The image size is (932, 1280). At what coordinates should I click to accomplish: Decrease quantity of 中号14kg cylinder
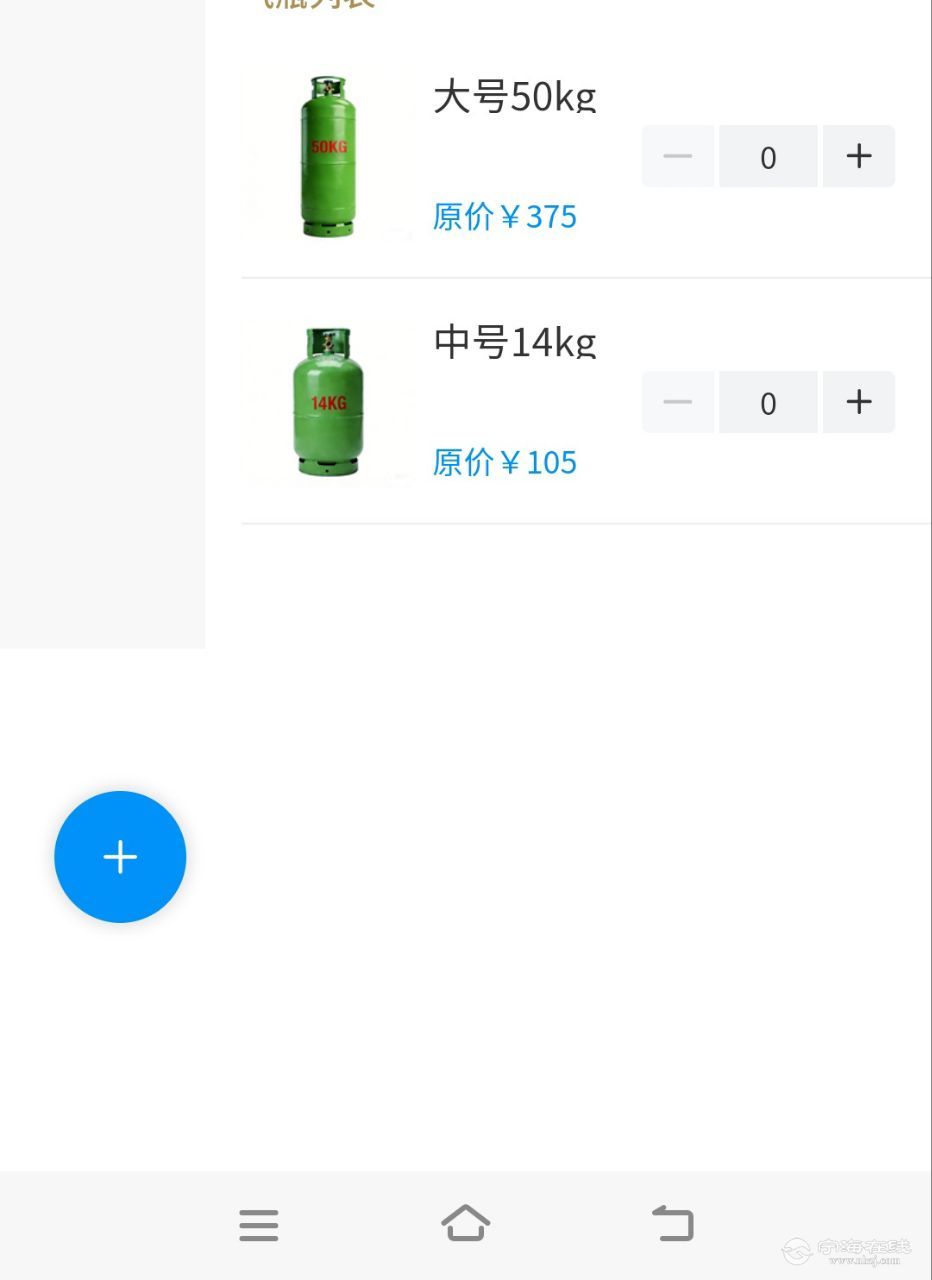tap(678, 402)
